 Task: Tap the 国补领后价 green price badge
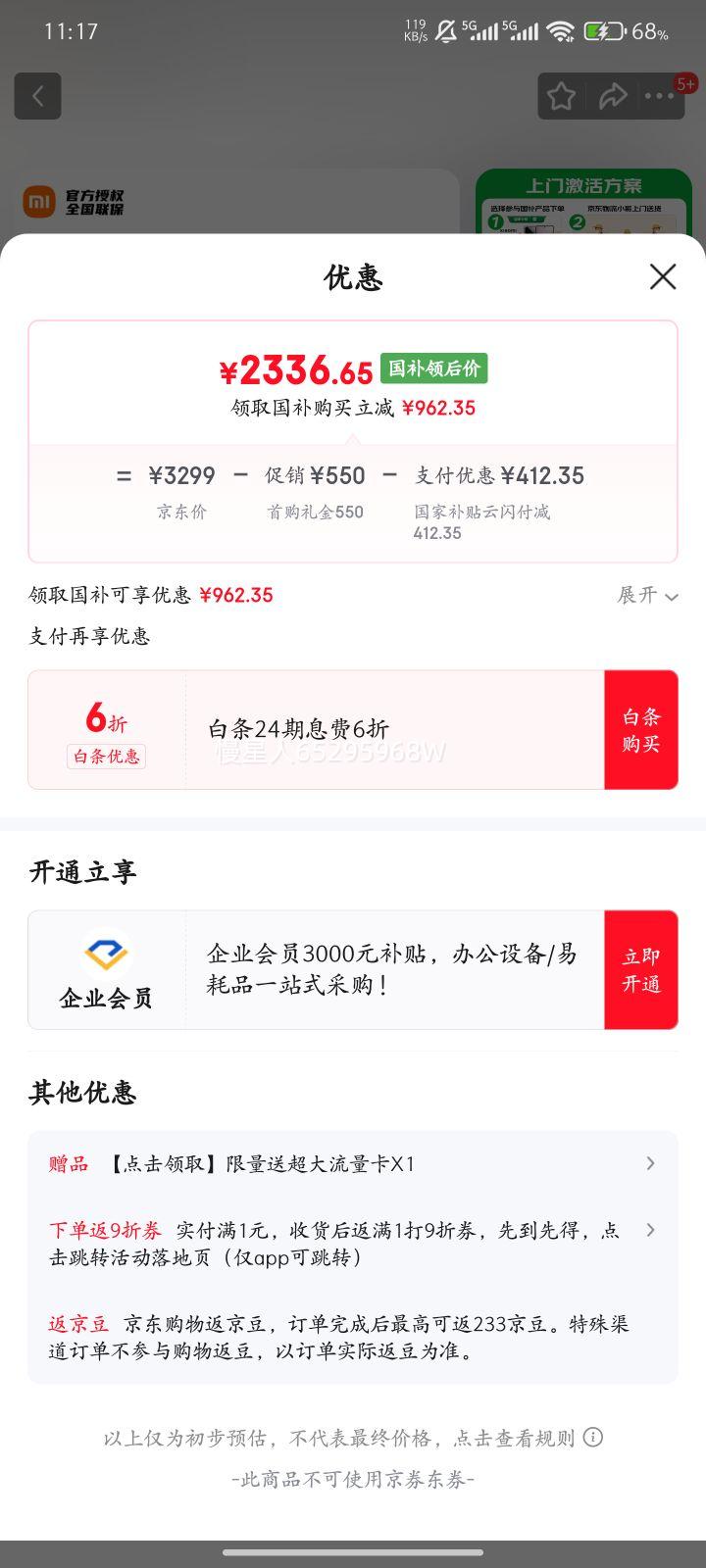[x=434, y=367]
